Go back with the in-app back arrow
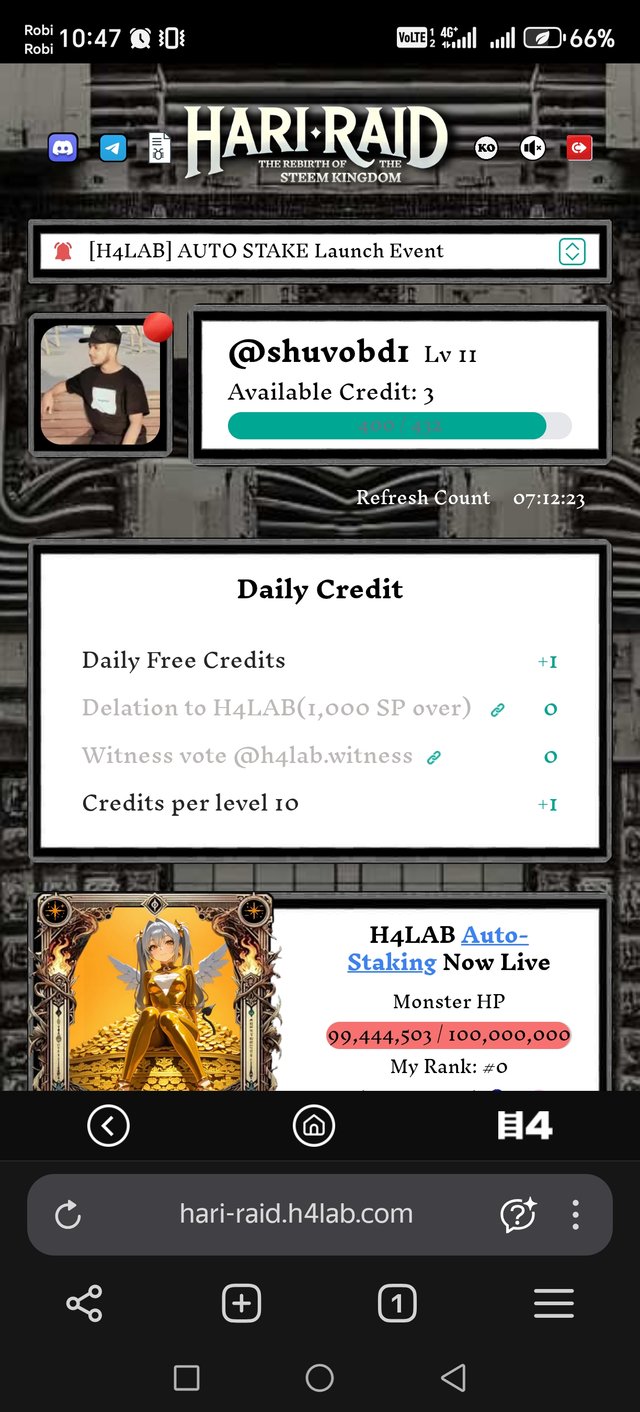This screenshot has height=1412, width=640. click(108, 1126)
